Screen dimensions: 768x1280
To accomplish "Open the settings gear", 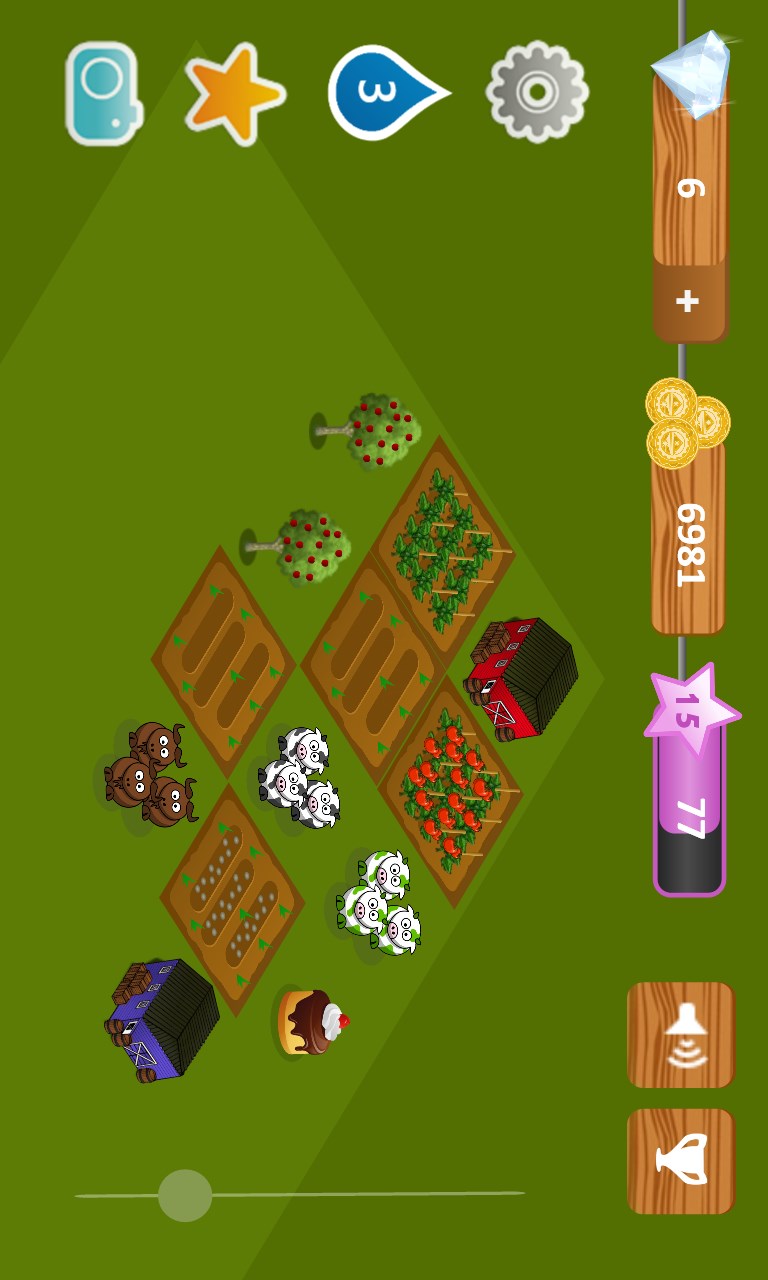I will [x=537, y=92].
